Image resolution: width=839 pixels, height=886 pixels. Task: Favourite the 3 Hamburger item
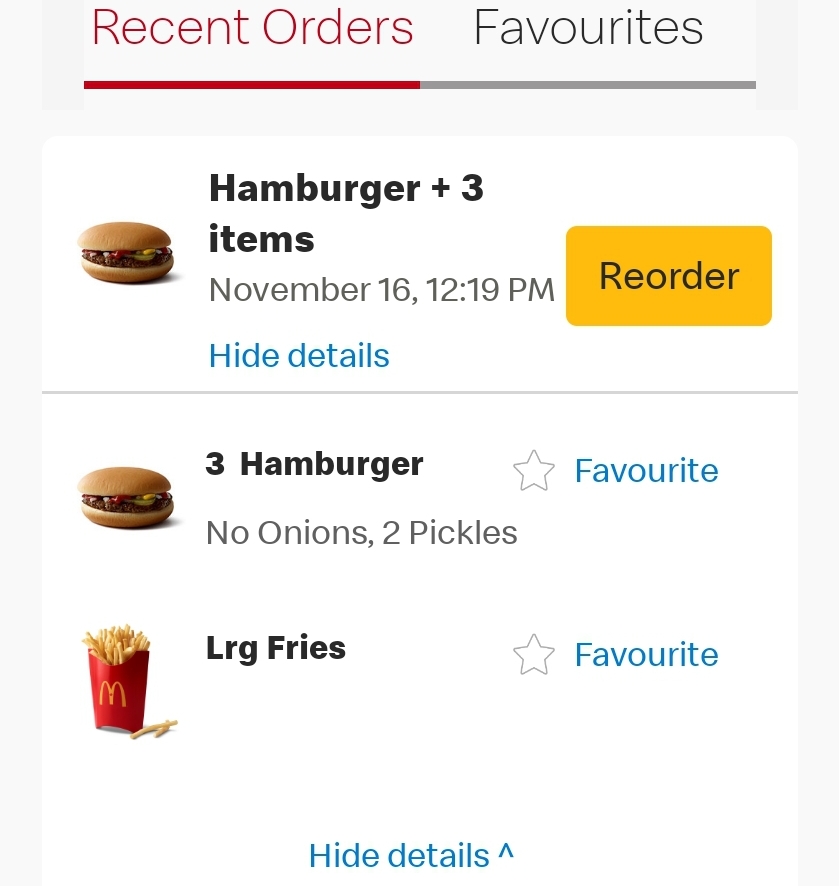[616, 471]
